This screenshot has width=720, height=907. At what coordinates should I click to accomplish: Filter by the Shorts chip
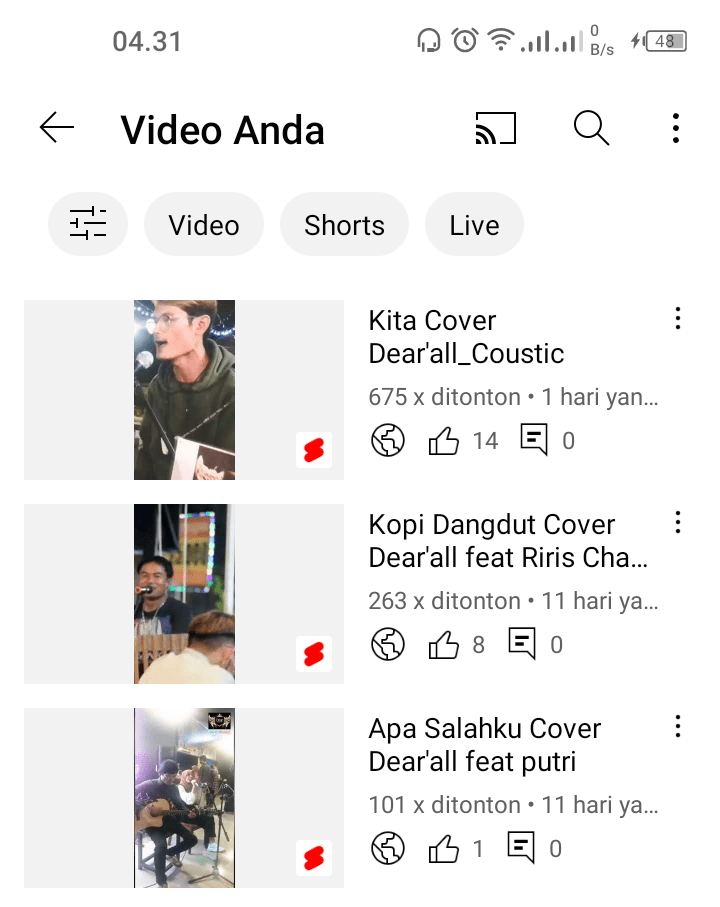(344, 224)
